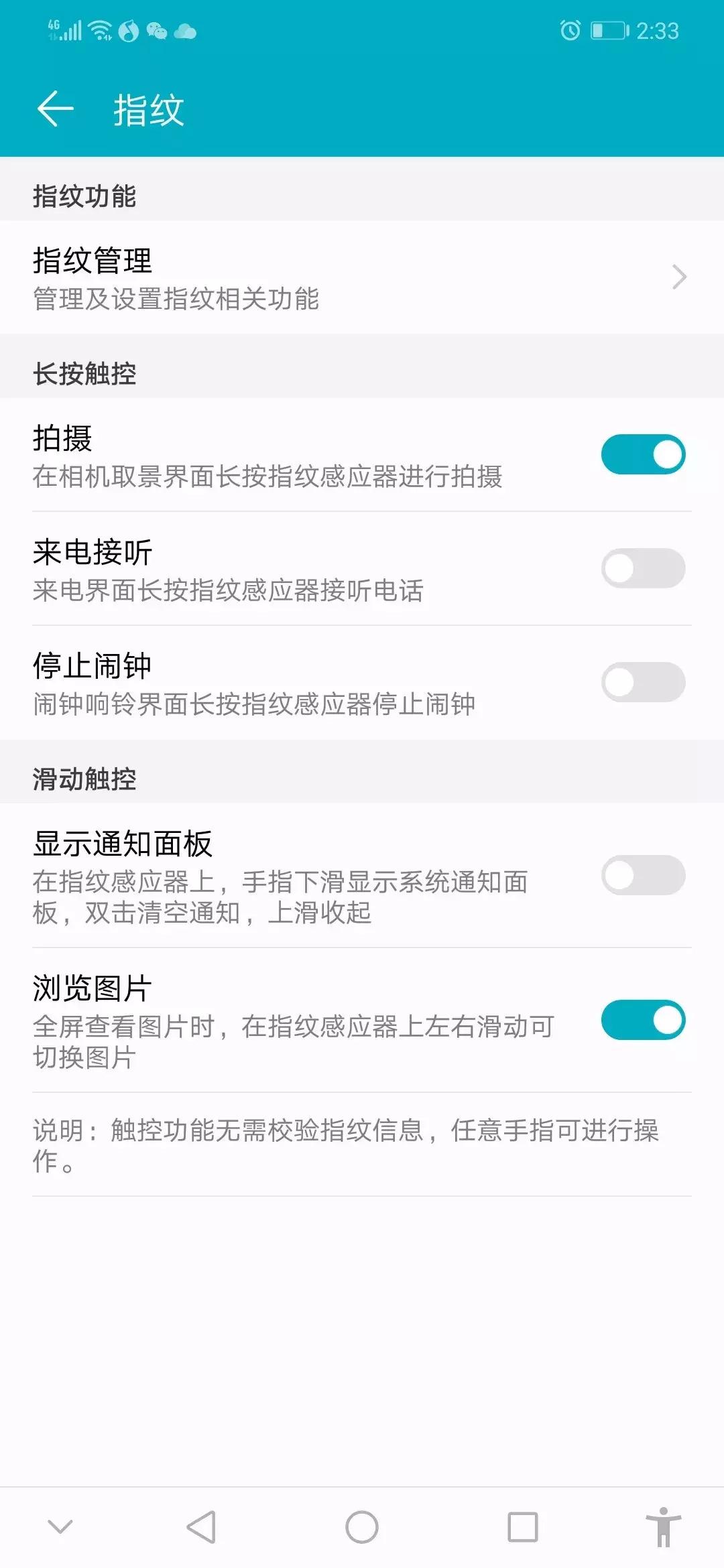Tap the hide navigation bar down chevron

59,1524
